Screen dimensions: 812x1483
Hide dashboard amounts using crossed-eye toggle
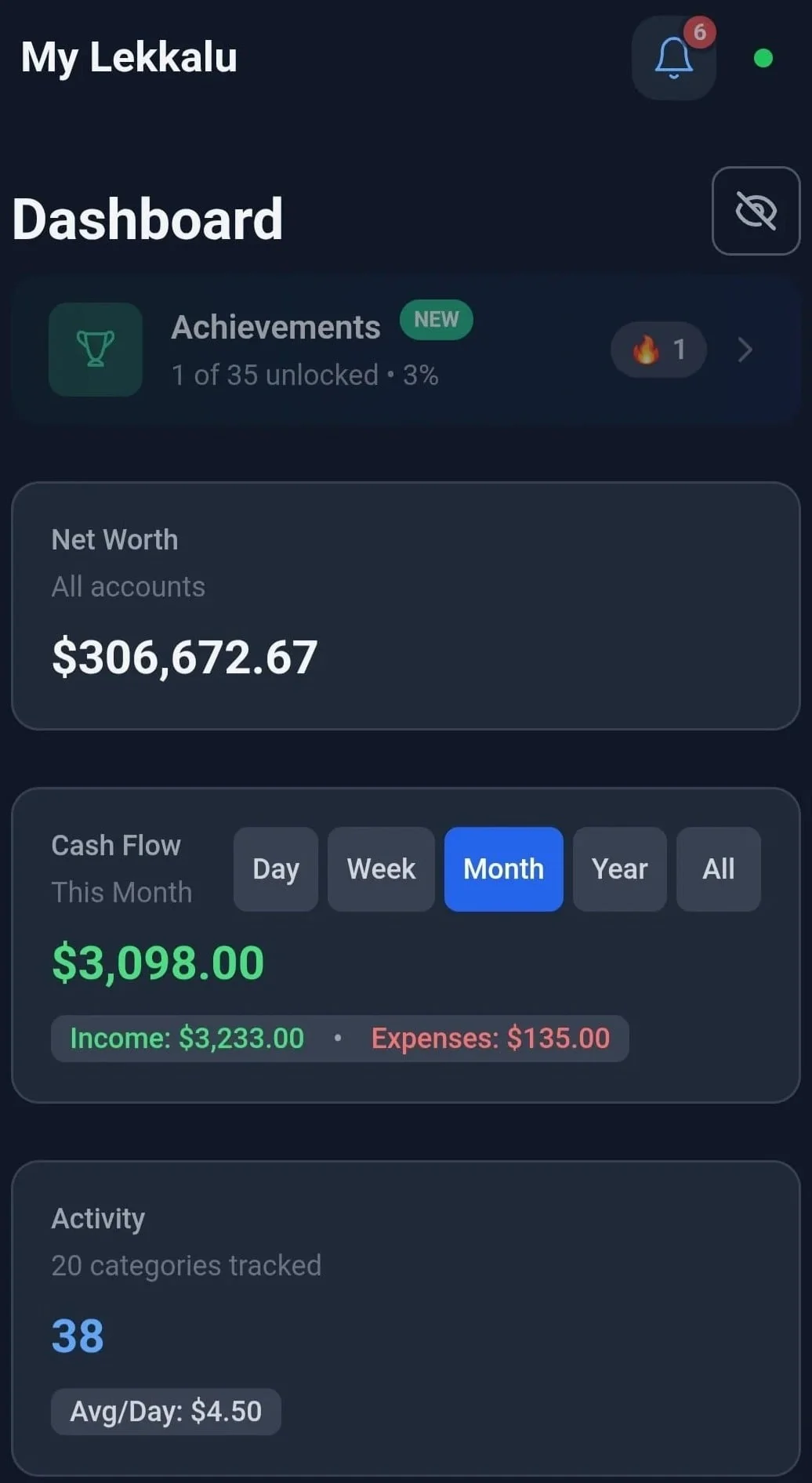click(x=755, y=210)
